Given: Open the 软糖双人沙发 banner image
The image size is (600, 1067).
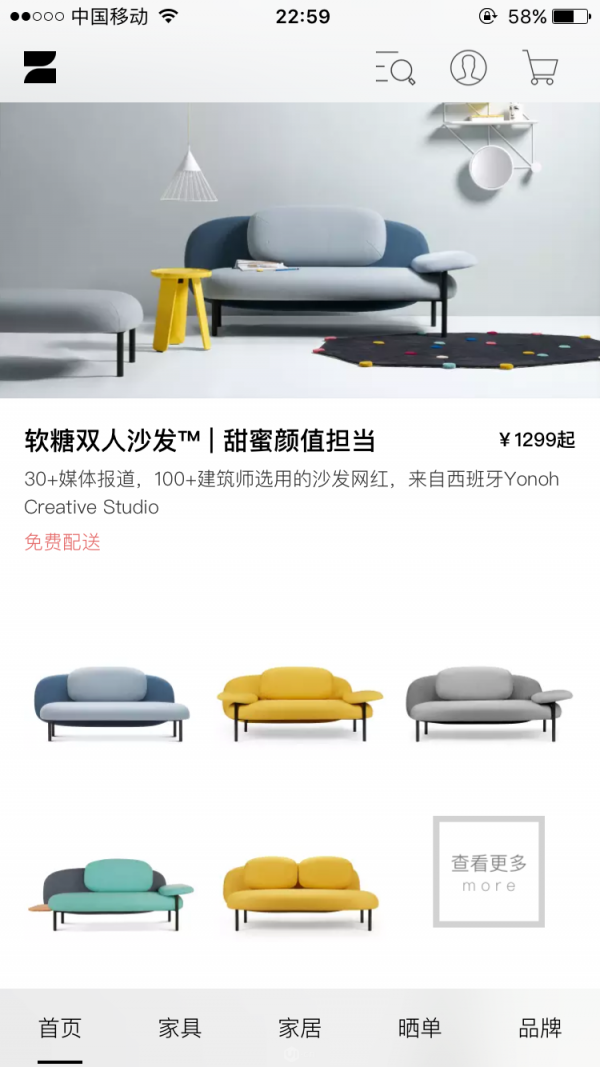Looking at the screenshot, I should tap(300, 250).
